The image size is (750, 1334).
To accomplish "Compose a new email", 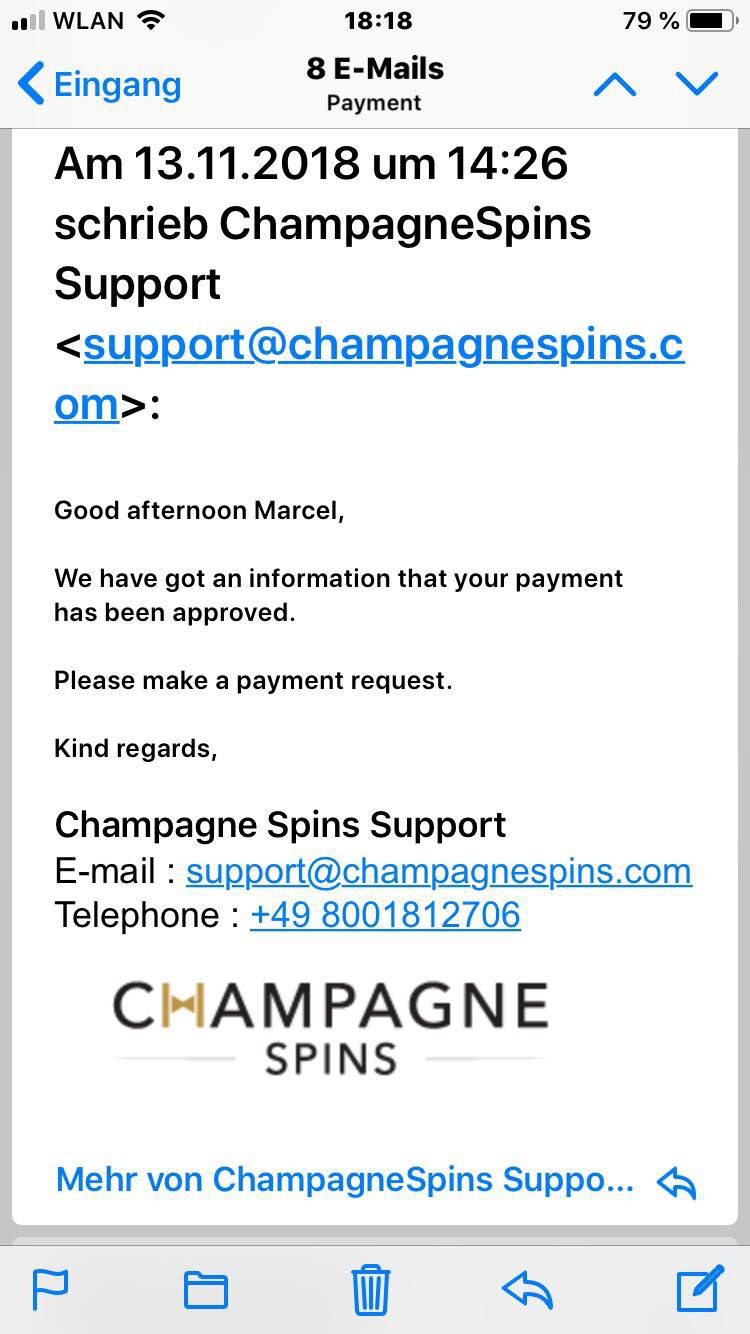I will pyautogui.click(x=699, y=1288).
